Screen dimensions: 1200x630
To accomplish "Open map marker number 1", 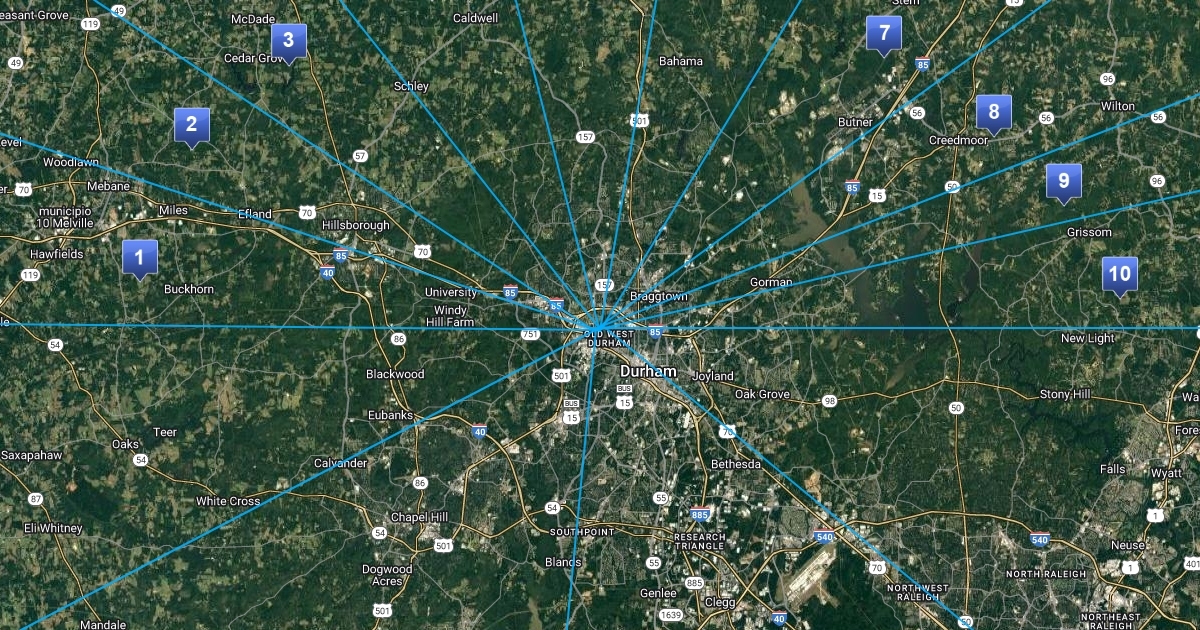I will tap(139, 257).
